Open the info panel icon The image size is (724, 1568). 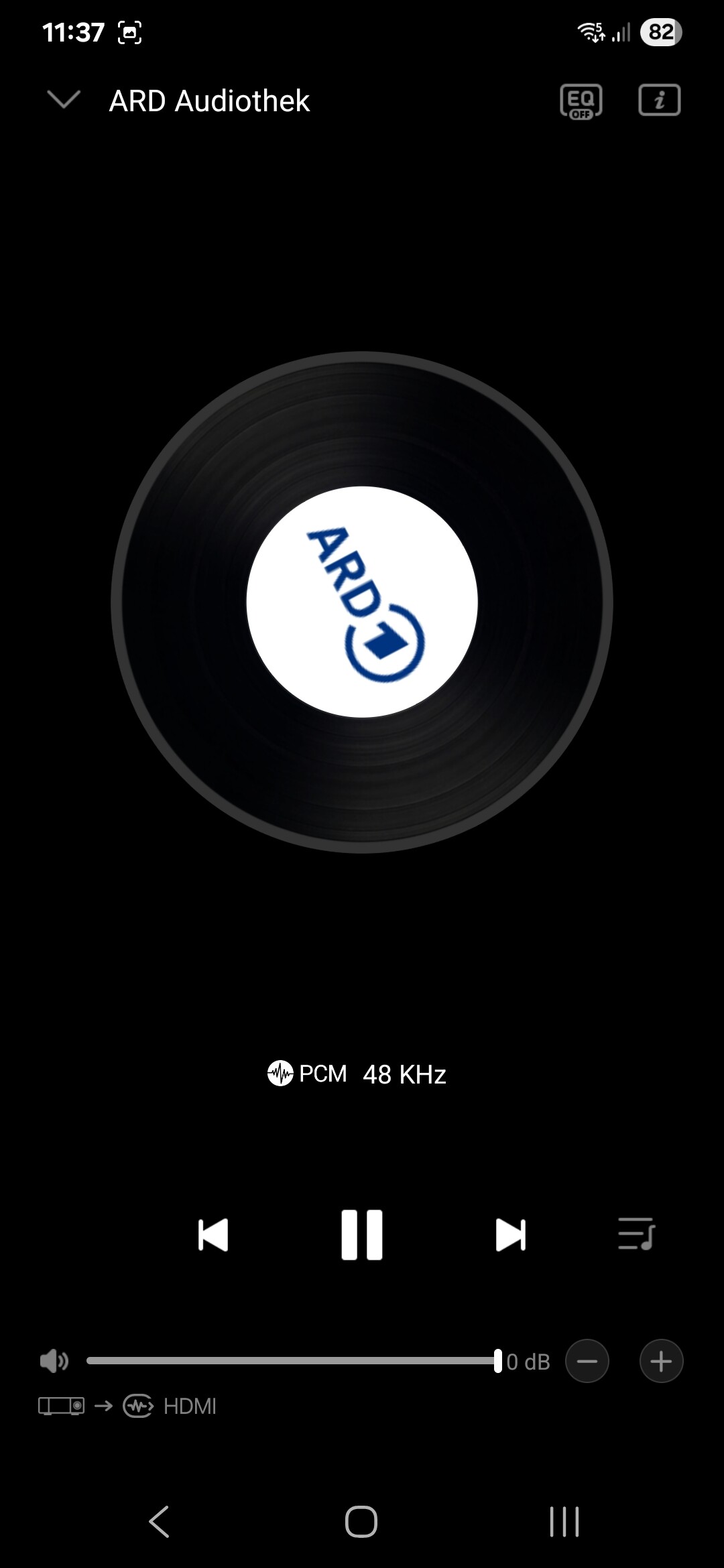click(x=660, y=101)
